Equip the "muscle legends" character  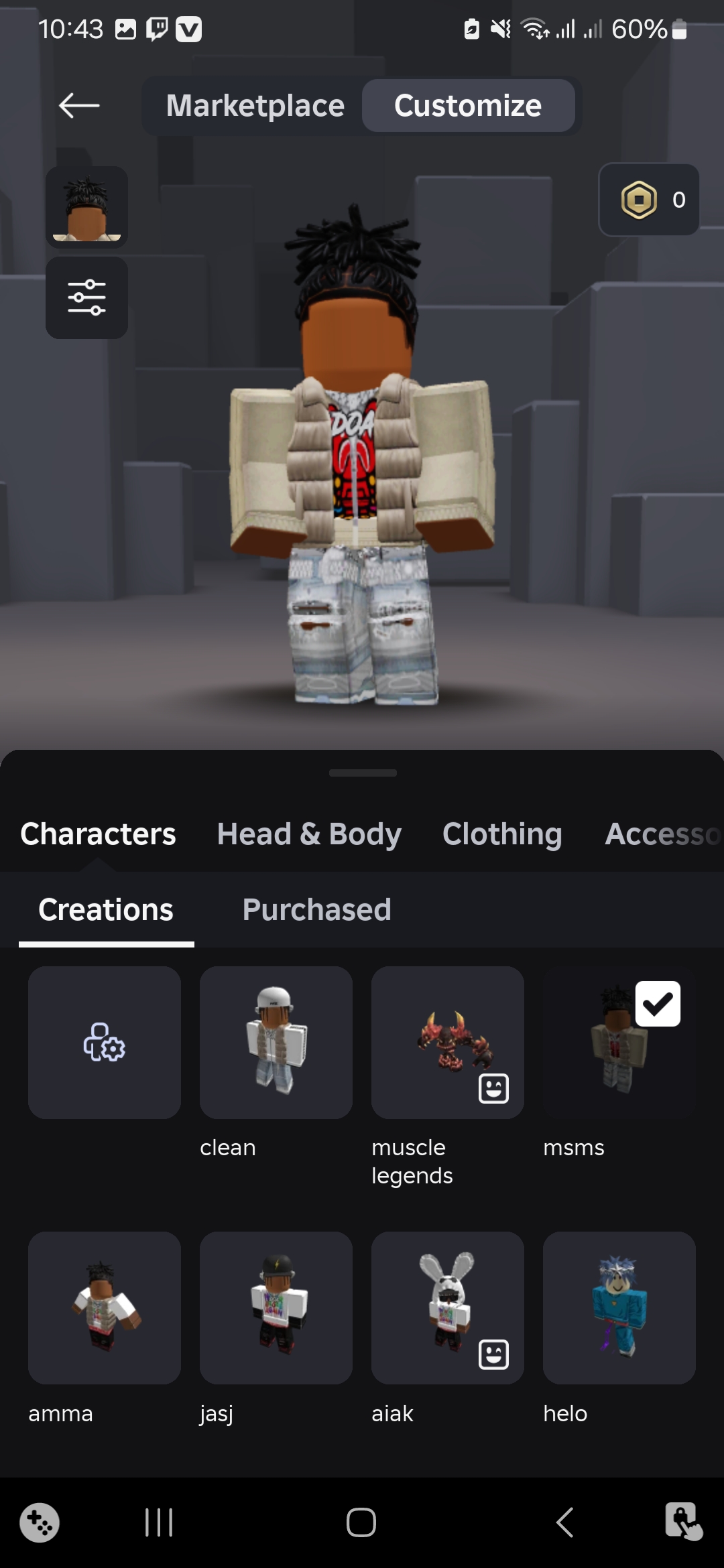[x=448, y=1043]
